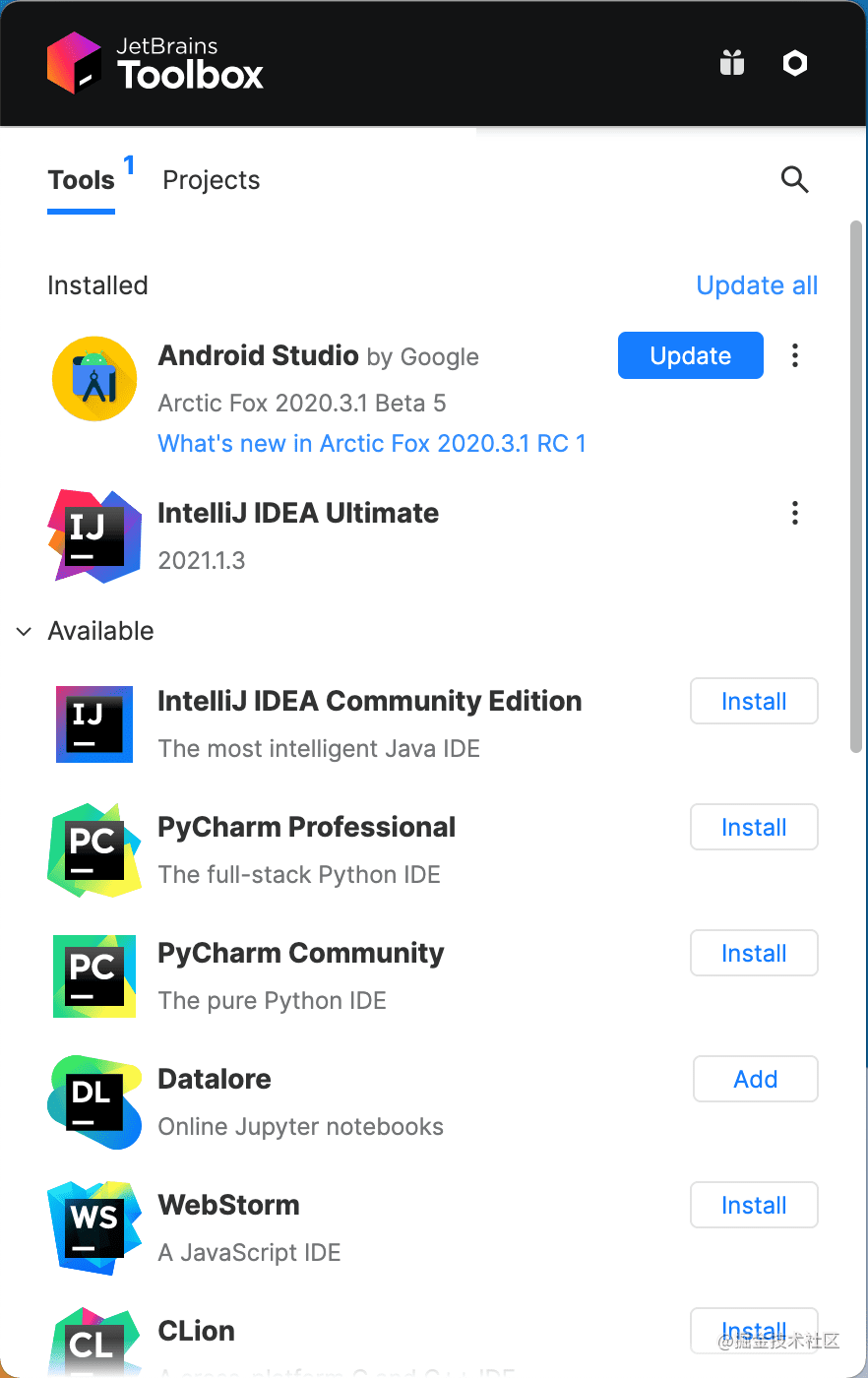868x1378 pixels.
Task: Select the Tools tab
Action: pyautogui.click(x=82, y=180)
